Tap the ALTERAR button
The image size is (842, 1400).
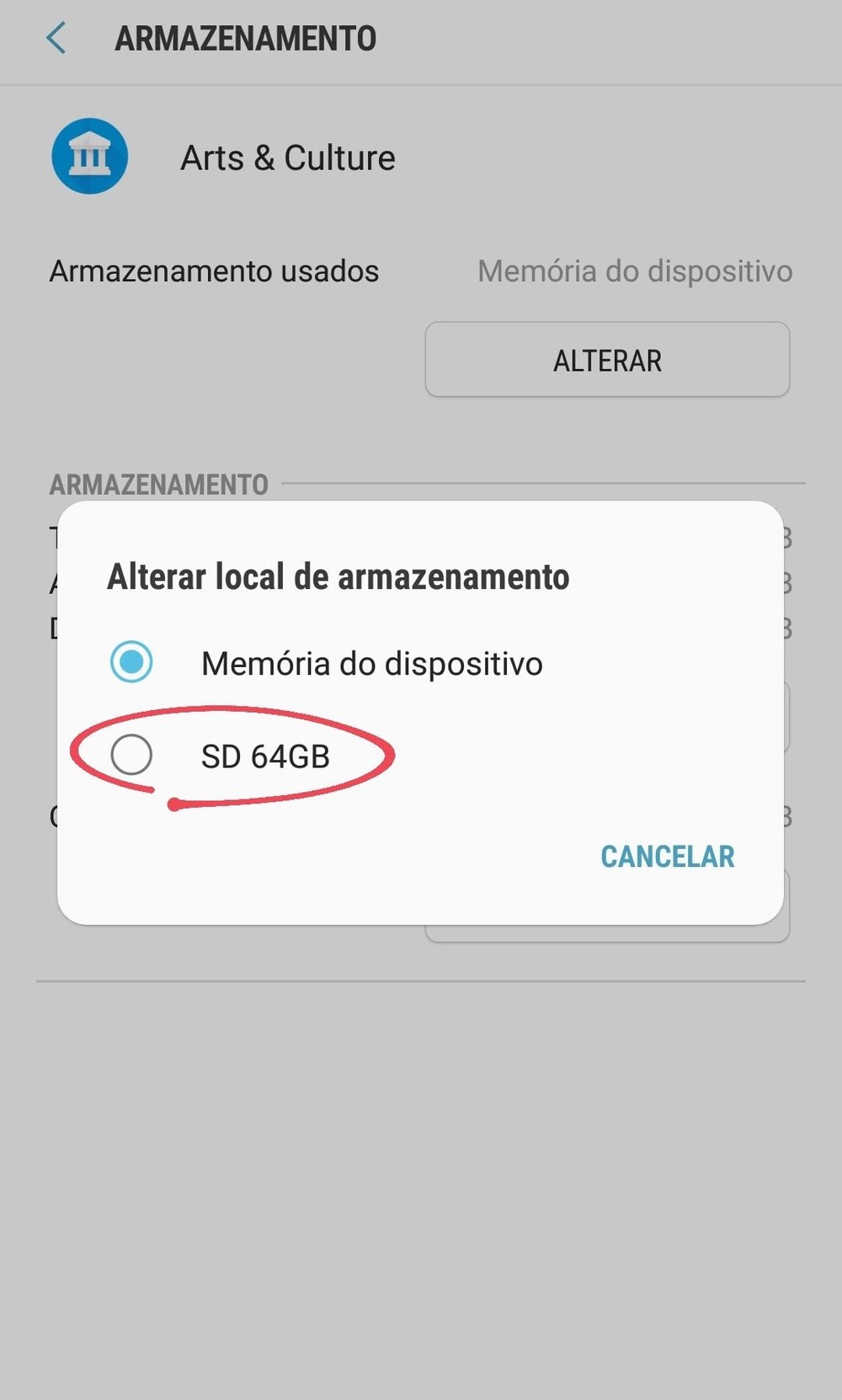coord(607,360)
